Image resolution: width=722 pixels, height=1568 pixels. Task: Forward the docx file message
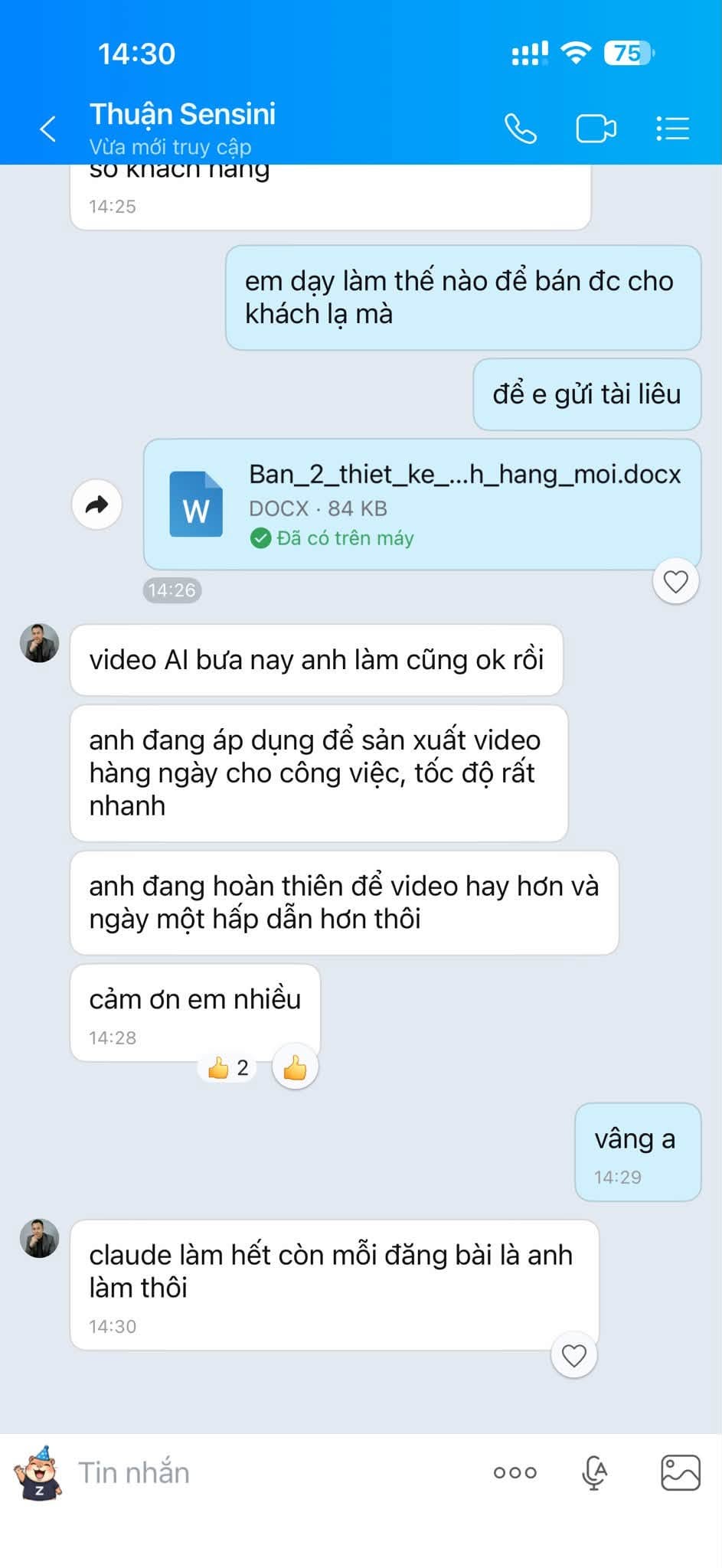tap(97, 505)
